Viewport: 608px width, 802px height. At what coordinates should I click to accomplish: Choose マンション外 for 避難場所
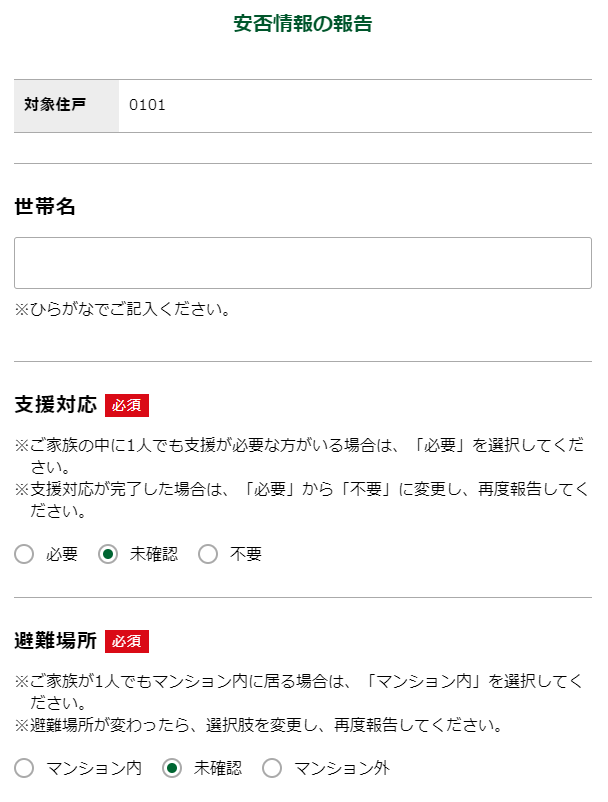(273, 768)
